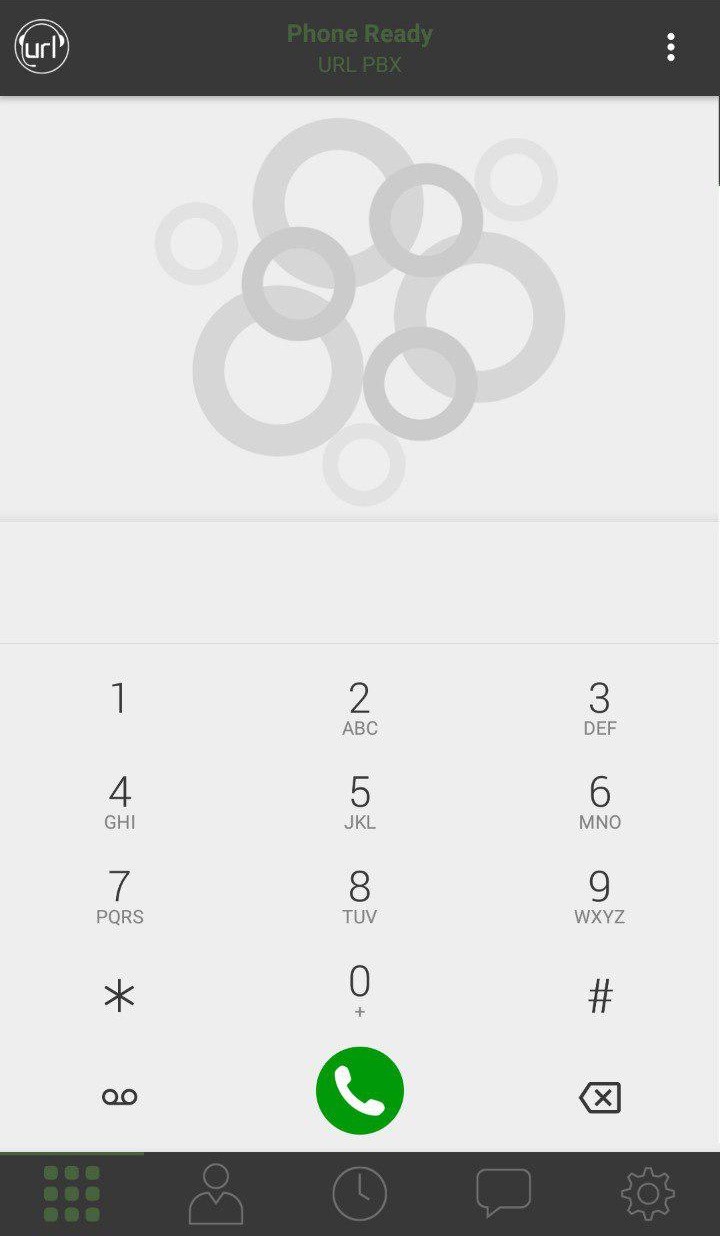This screenshot has width=720, height=1236.
Task: Open the overflow menu
Action: point(670,47)
